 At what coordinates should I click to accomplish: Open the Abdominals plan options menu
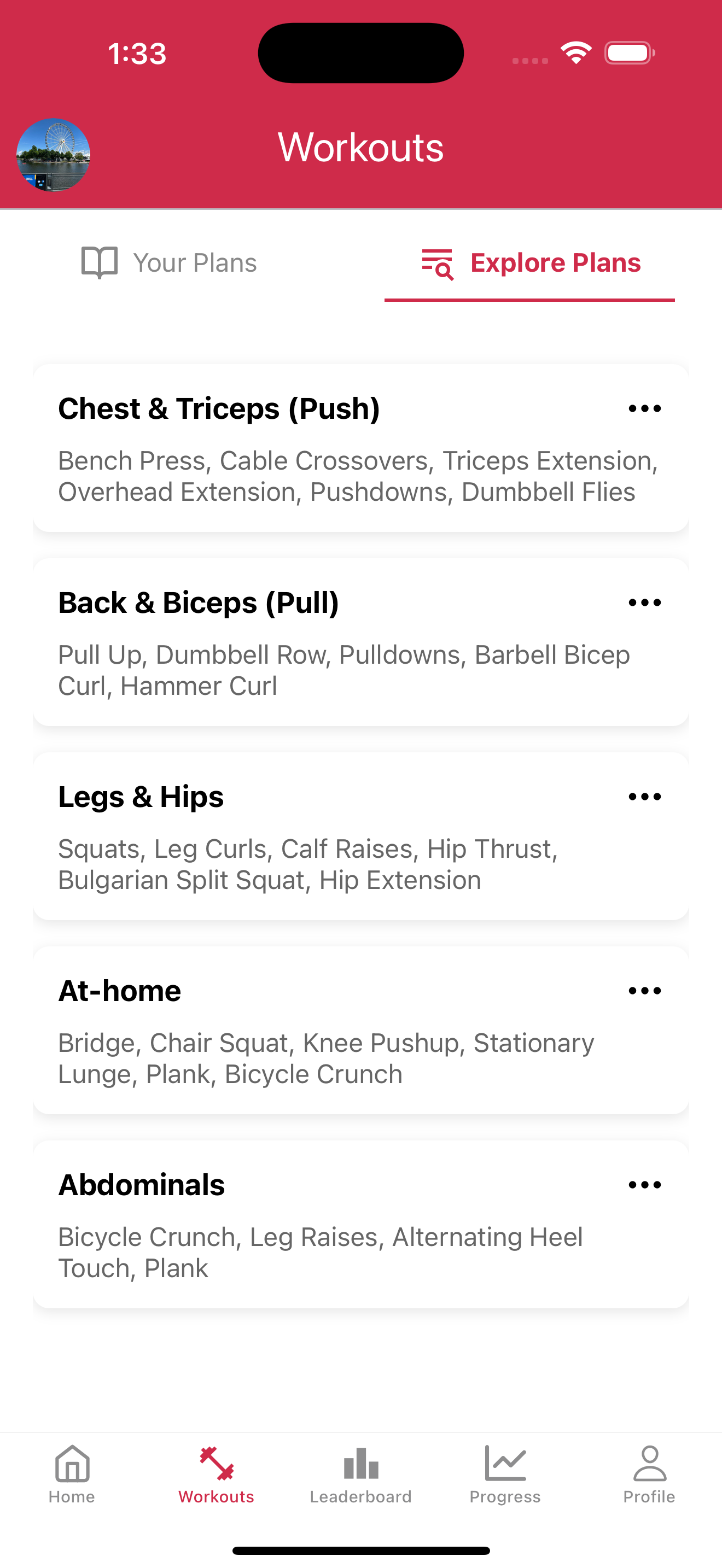645,1185
